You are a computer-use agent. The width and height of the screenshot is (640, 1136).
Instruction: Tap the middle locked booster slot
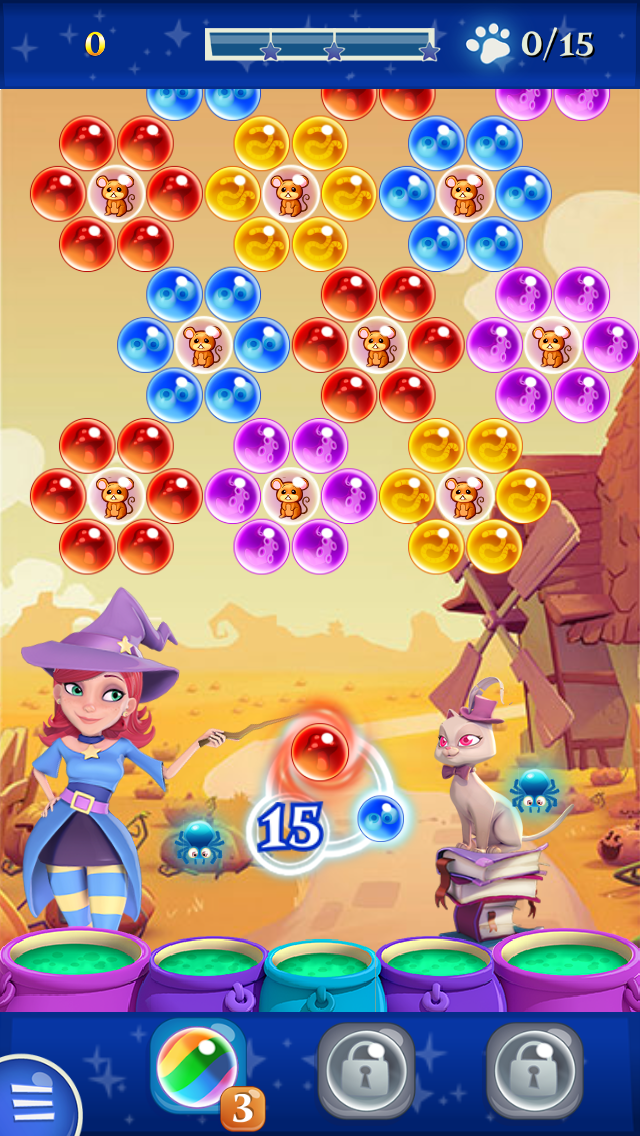pyautogui.click(x=366, y=1070)
